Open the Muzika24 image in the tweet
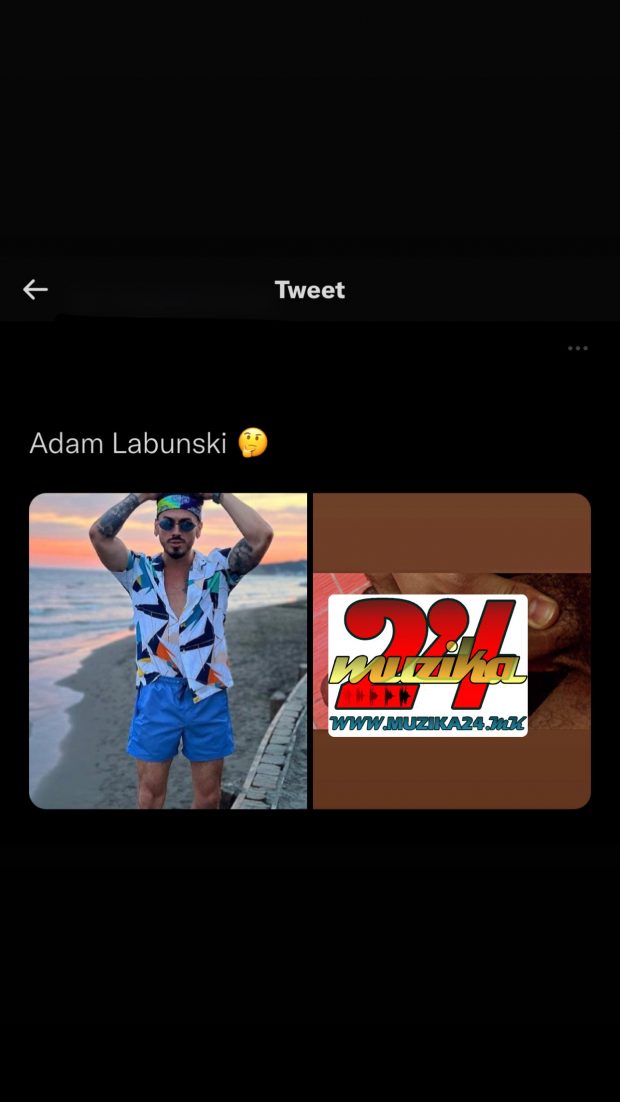This screenshot has height=1102, width=620. pyautogui.click(x=452, y=650)
